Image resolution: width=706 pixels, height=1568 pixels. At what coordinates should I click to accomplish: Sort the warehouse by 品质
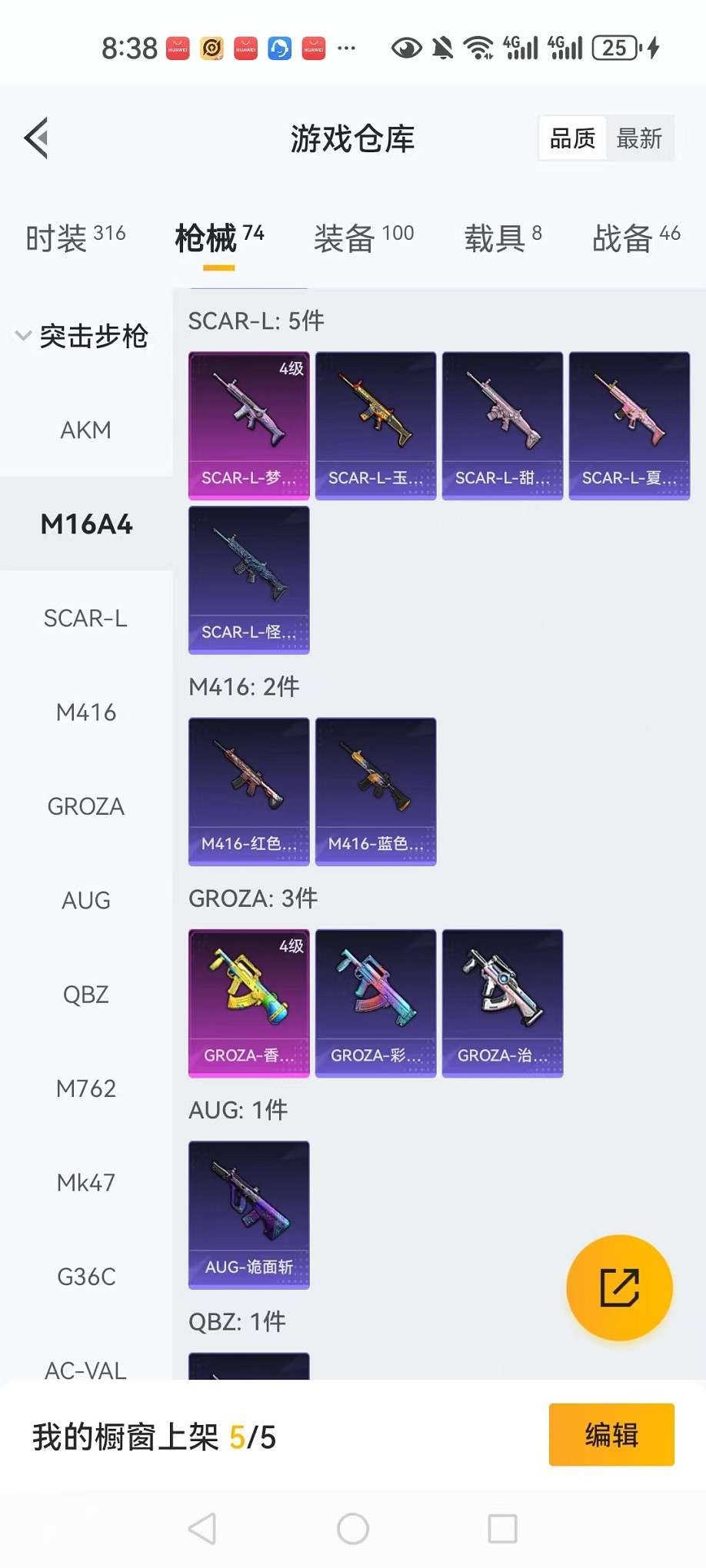click(573, 138)
